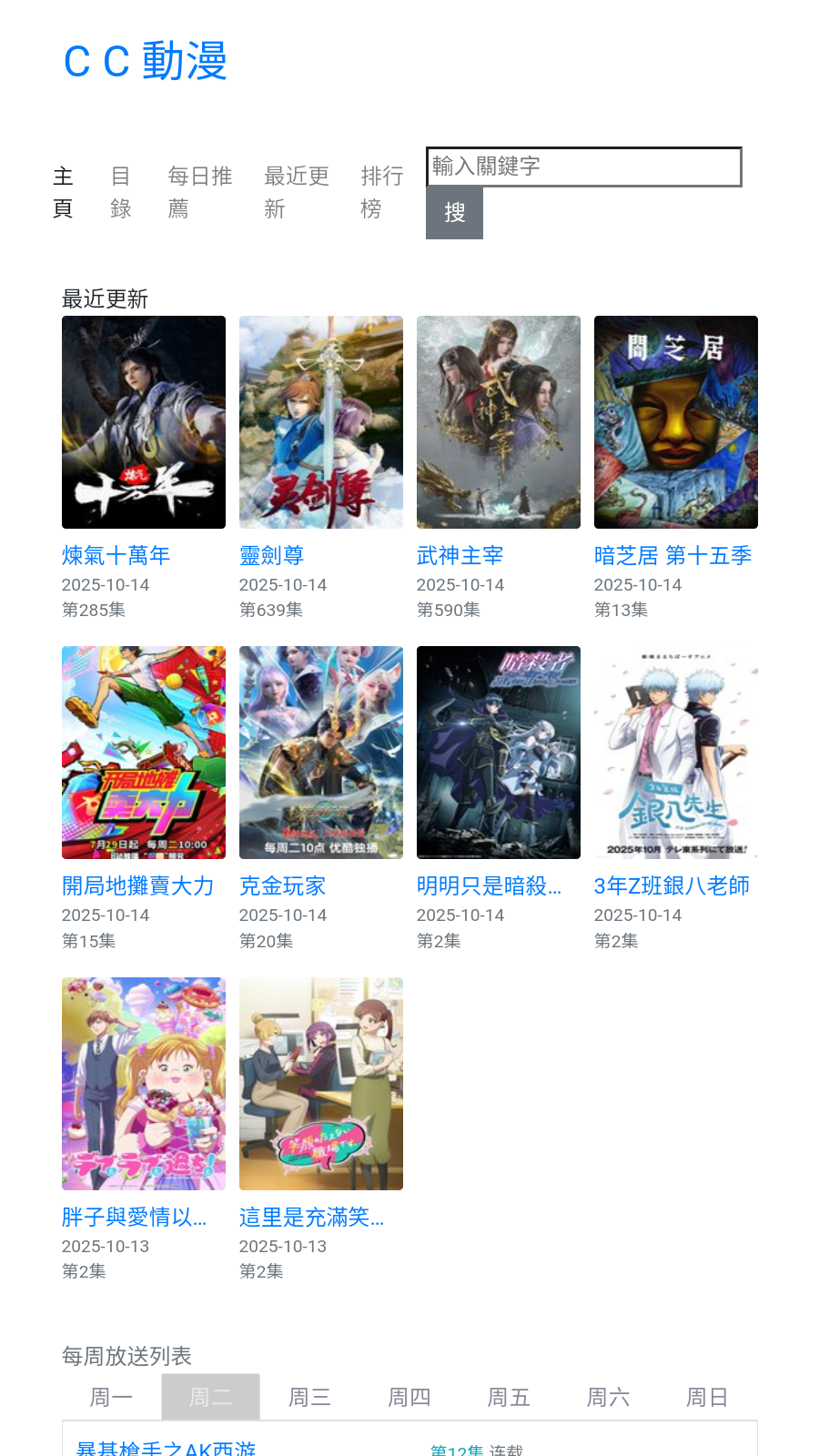The width and height of the screenshot is (819, 1456).
Task: Select the 周日 schedule tab
Action: tap(707, 1397)
